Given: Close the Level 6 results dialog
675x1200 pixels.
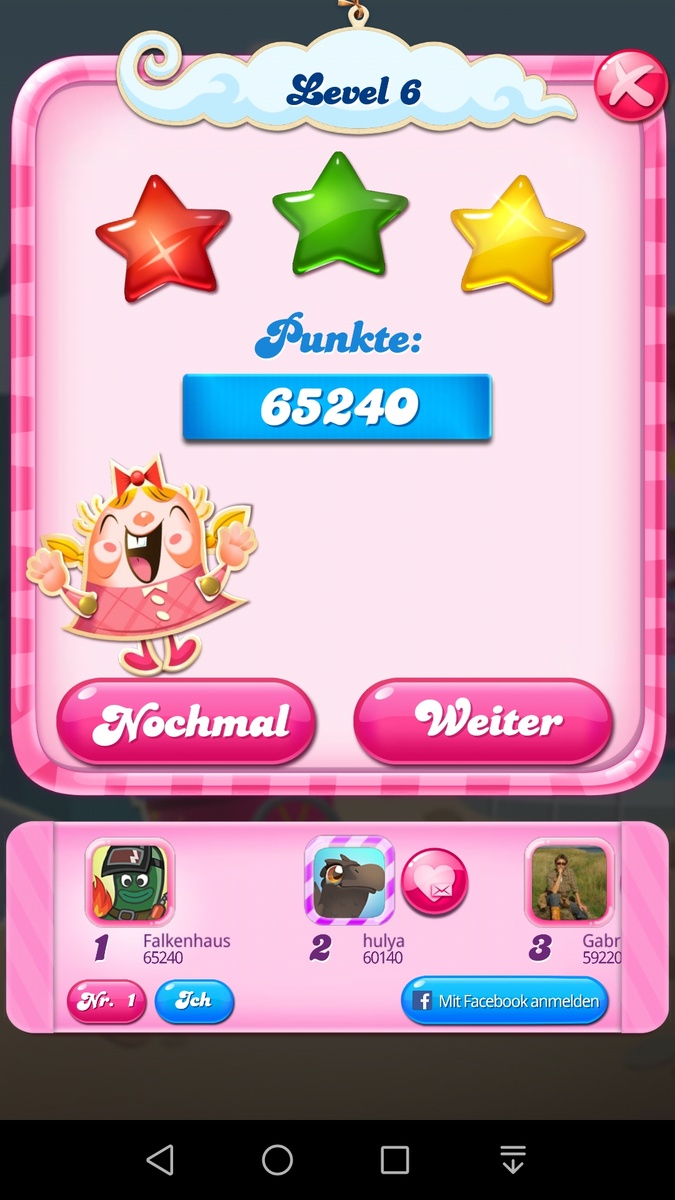Looking at the screenshot, I should click(630, 87).
